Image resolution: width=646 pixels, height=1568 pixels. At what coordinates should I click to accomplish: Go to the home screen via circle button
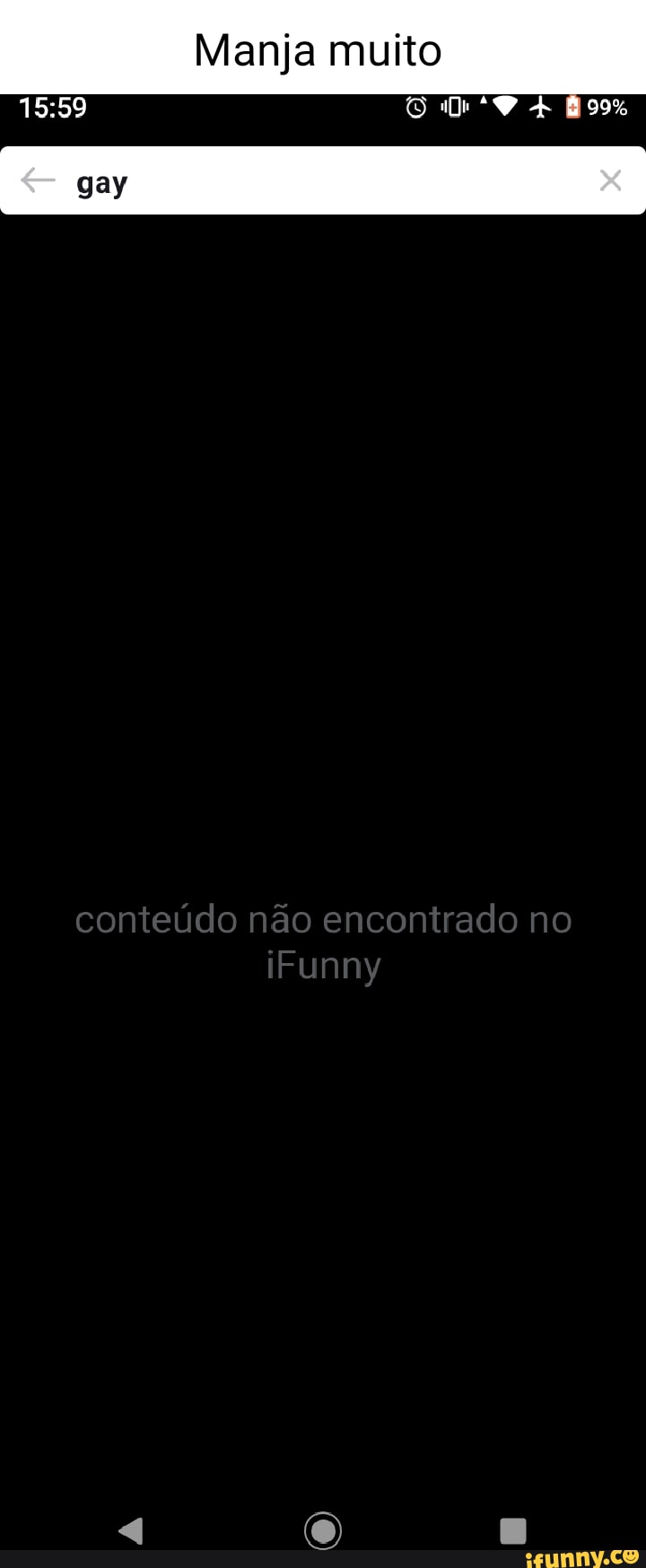pos(323,1530)
